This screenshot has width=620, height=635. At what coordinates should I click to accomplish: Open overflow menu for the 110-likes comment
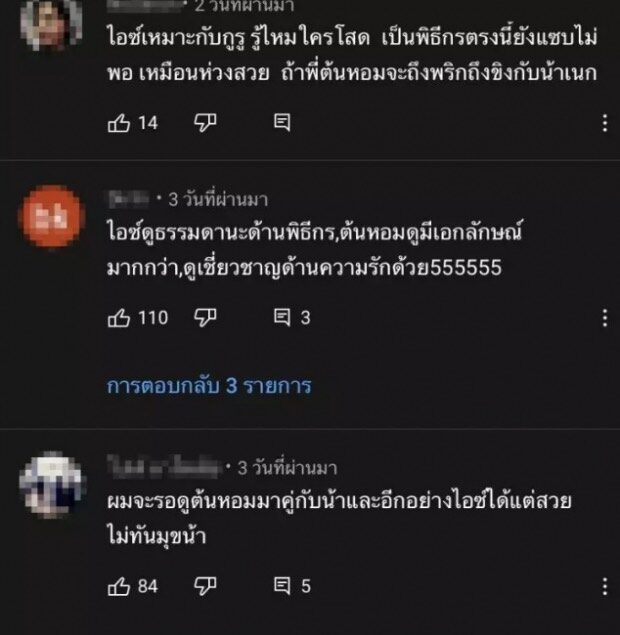604,318
